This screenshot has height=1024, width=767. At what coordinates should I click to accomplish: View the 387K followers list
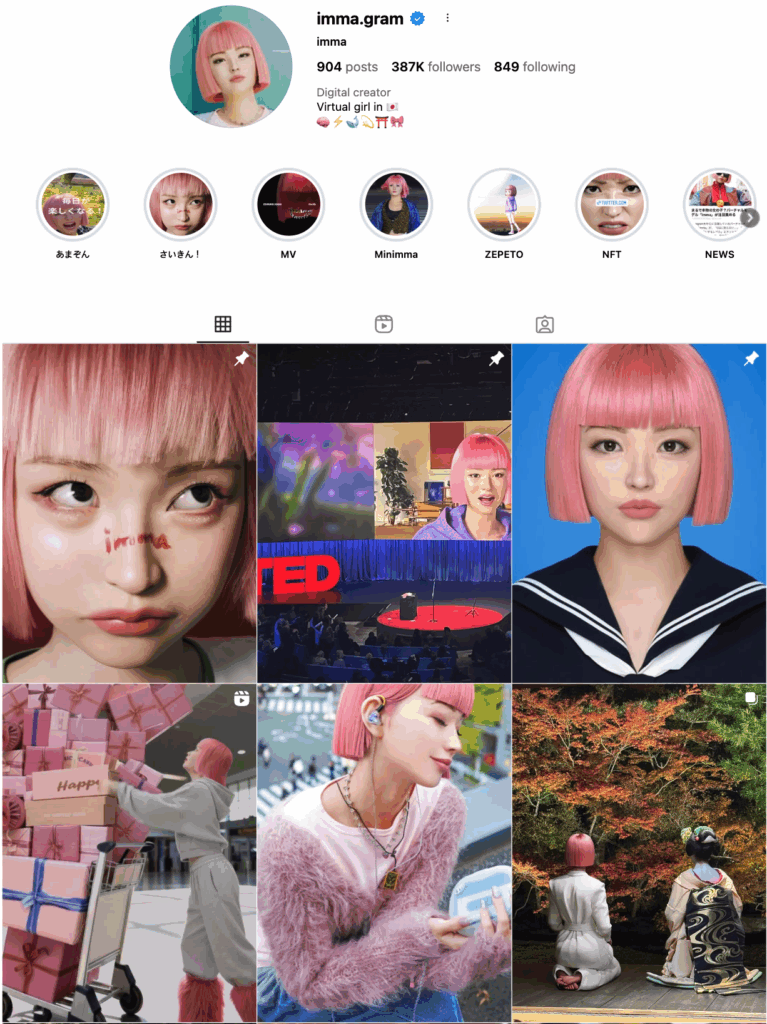click(436, 67)
